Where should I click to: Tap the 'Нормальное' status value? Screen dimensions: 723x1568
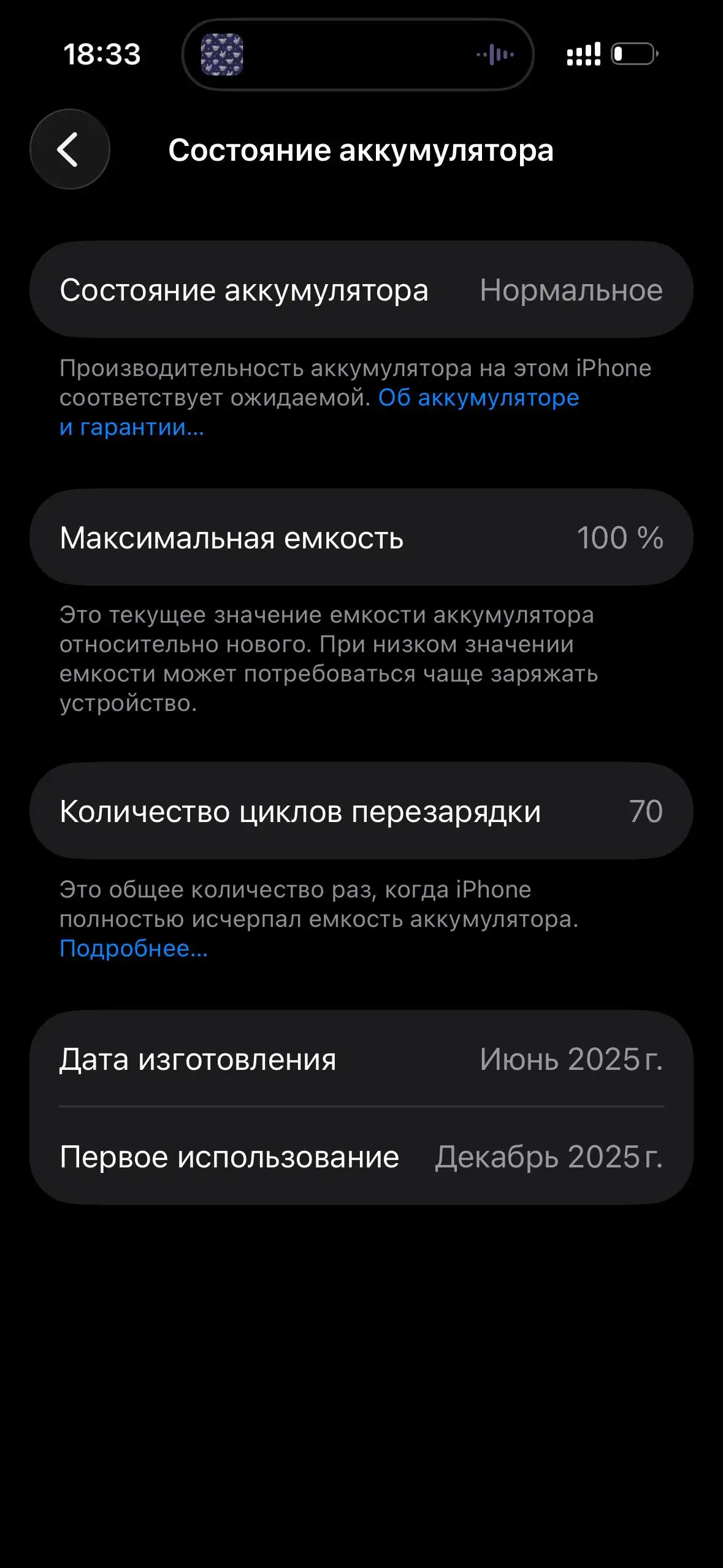coord(572,290)
